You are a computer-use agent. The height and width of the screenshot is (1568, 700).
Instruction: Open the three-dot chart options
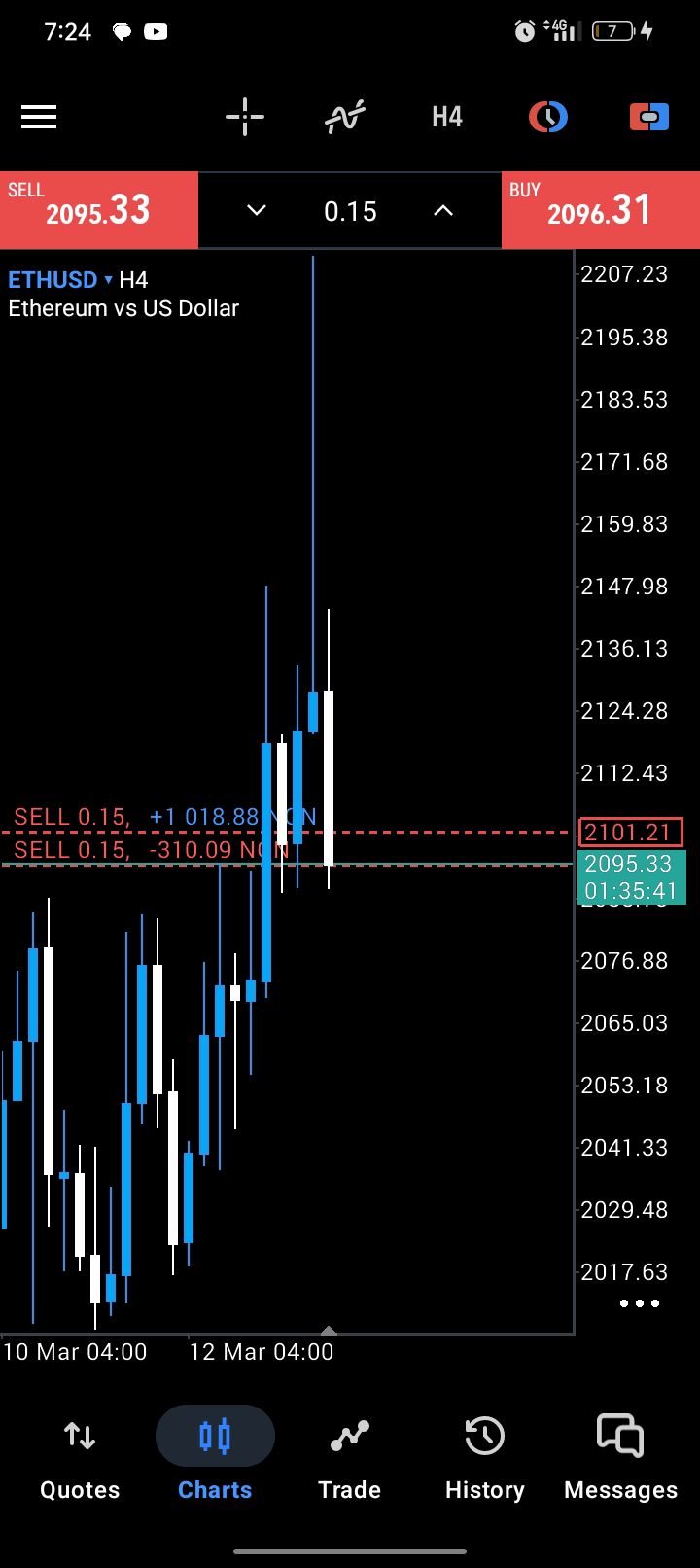[639, 1303]
